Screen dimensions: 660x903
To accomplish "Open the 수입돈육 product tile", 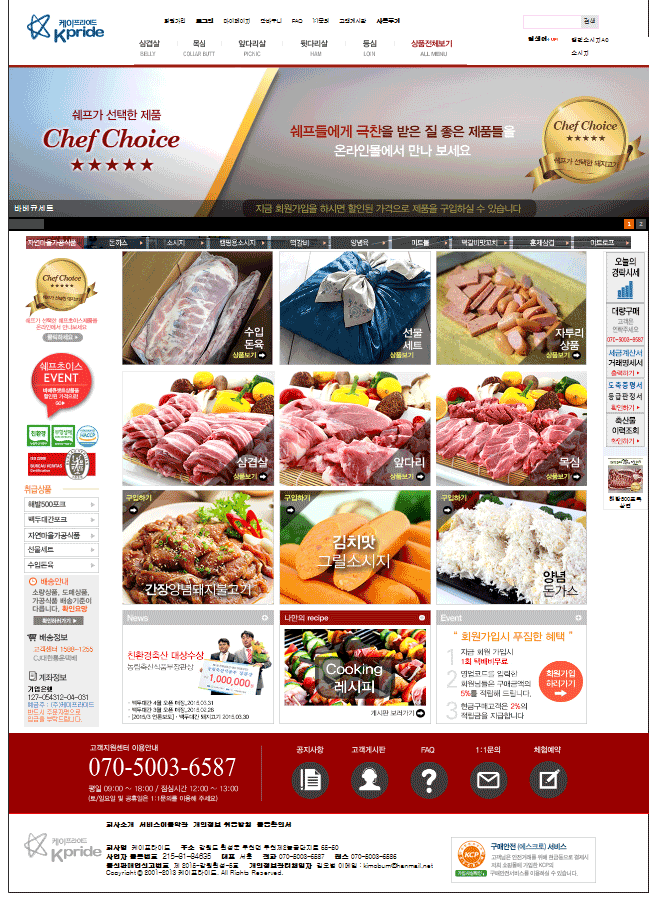I will (197, 307).
